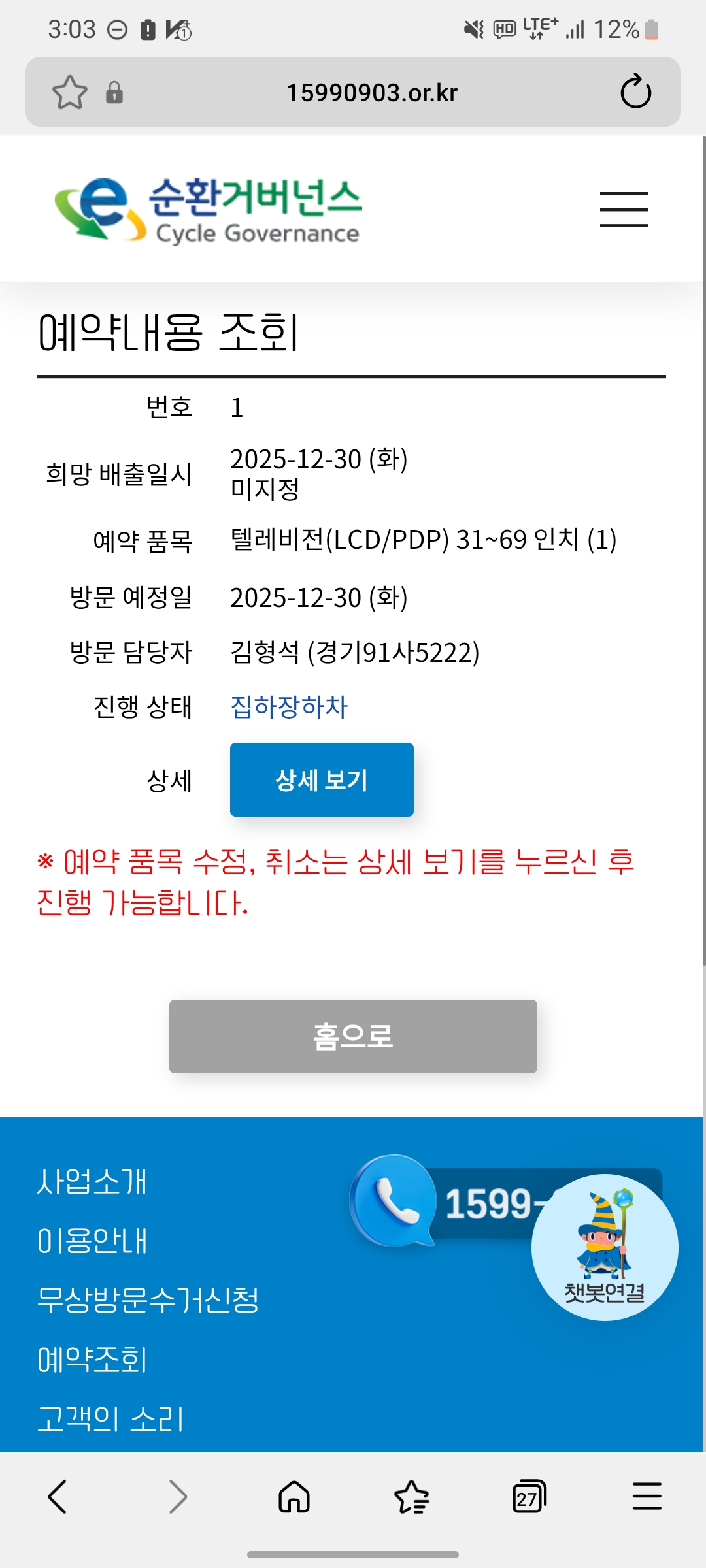Open the browser home page button
706x1568 pixels.
click(x=294, y=1496)
